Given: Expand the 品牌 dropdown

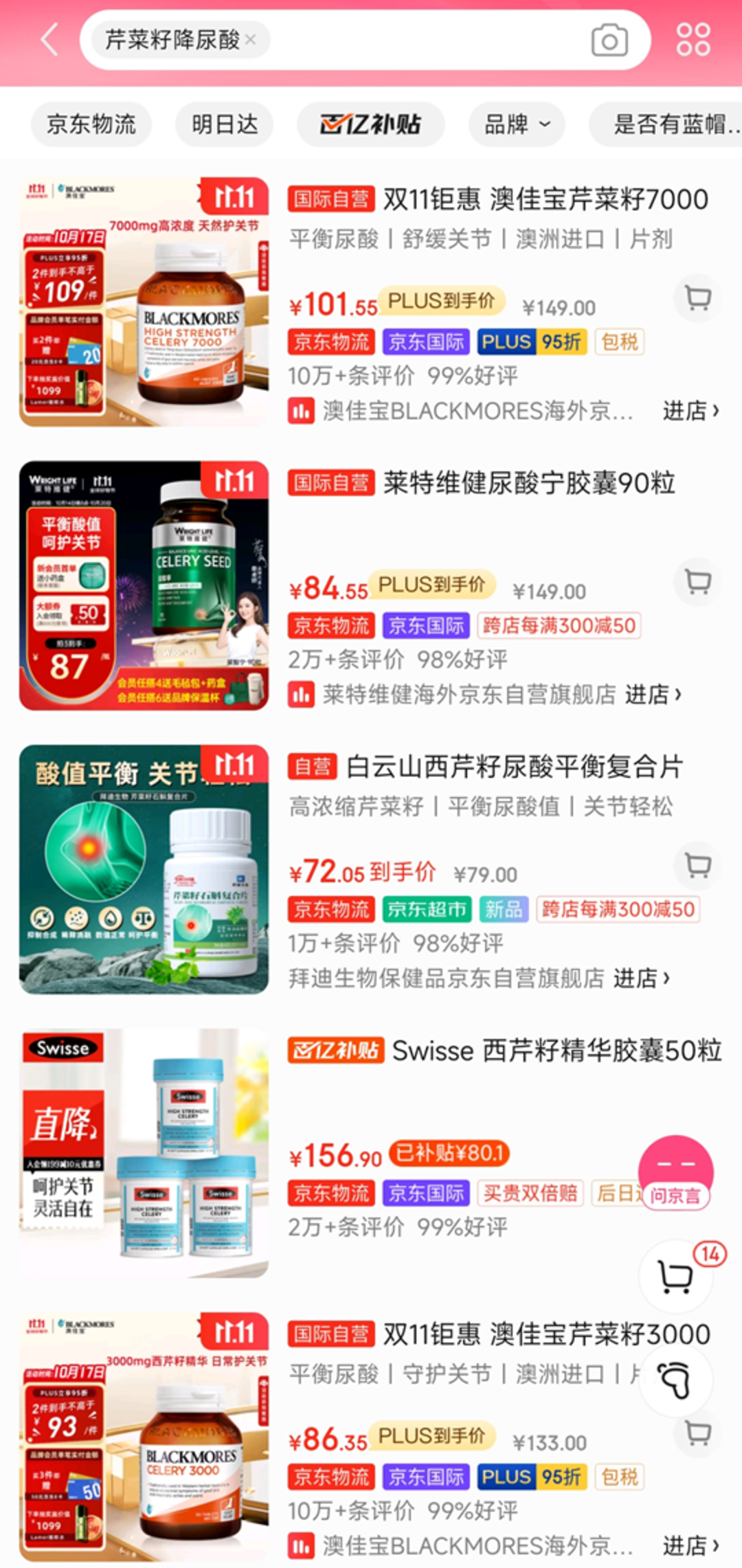Looking at the screenshot, I should tap(517, 124).
